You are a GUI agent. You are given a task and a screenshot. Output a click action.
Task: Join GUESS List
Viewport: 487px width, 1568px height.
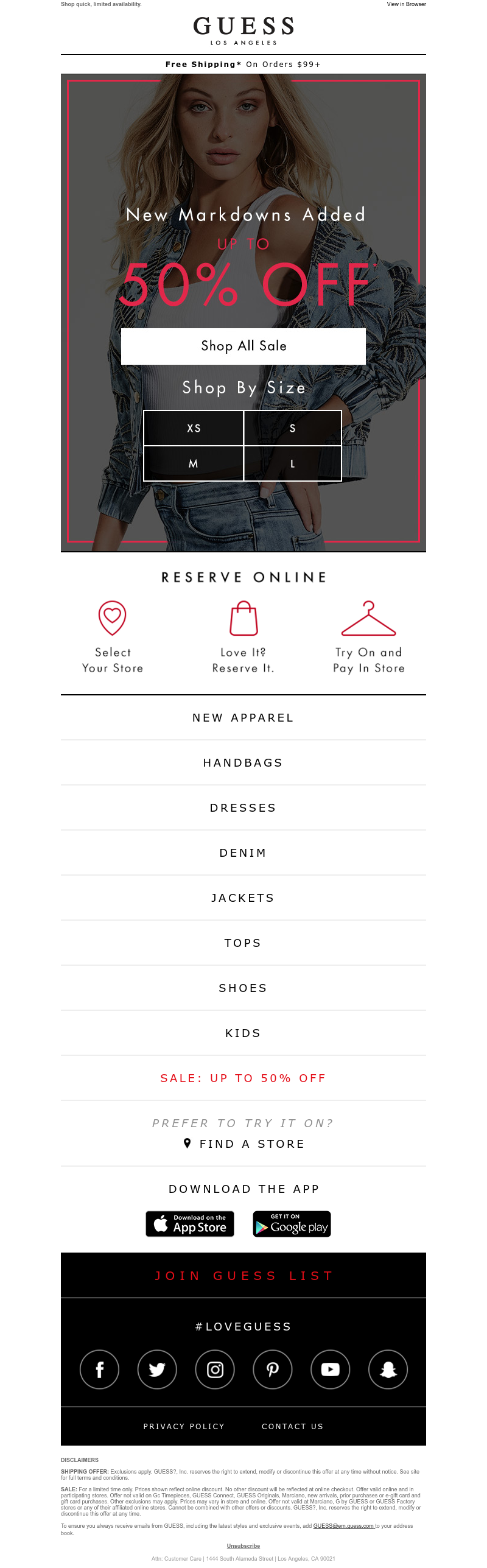point(243,1276)
